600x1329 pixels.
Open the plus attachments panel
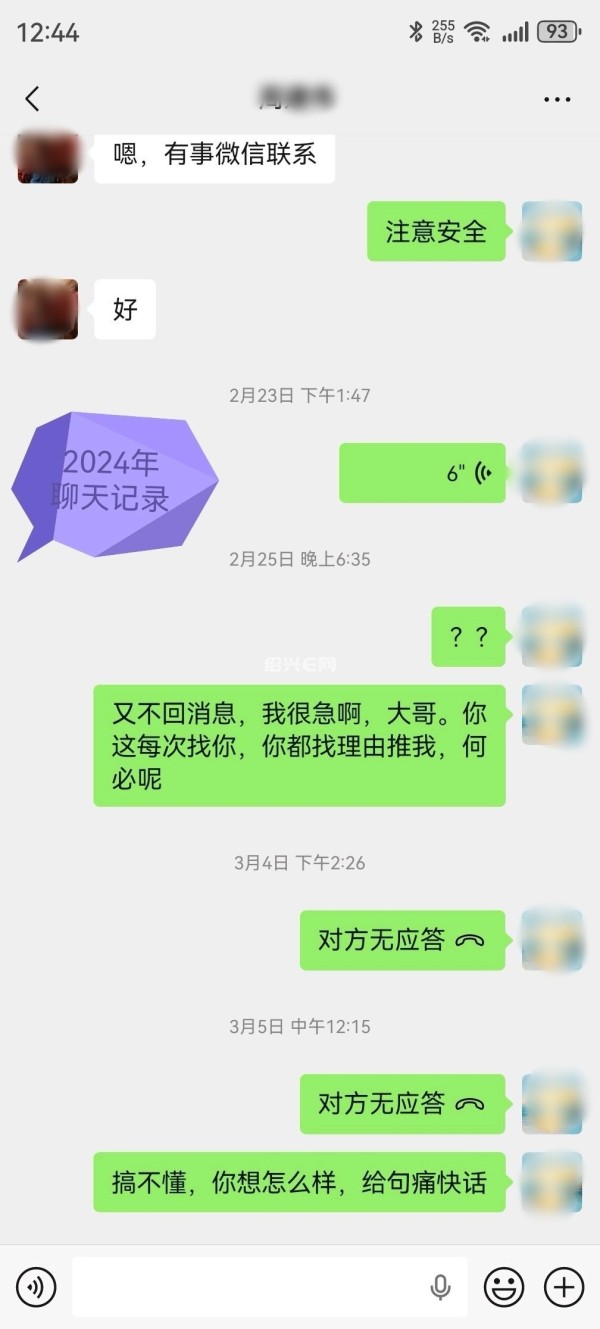[x=564, y=1286]
